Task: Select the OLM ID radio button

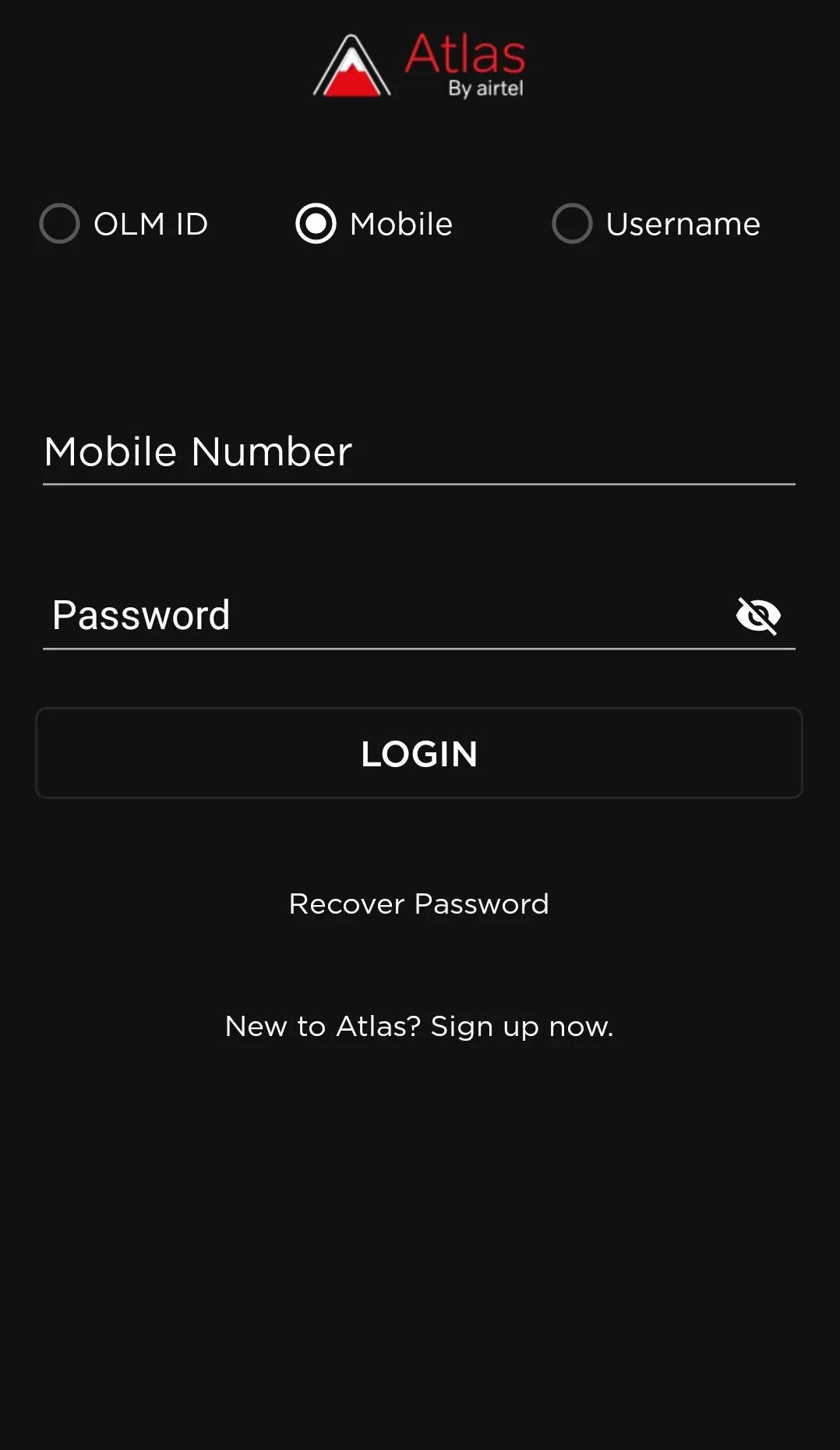Action: click(x=59, y=224)
